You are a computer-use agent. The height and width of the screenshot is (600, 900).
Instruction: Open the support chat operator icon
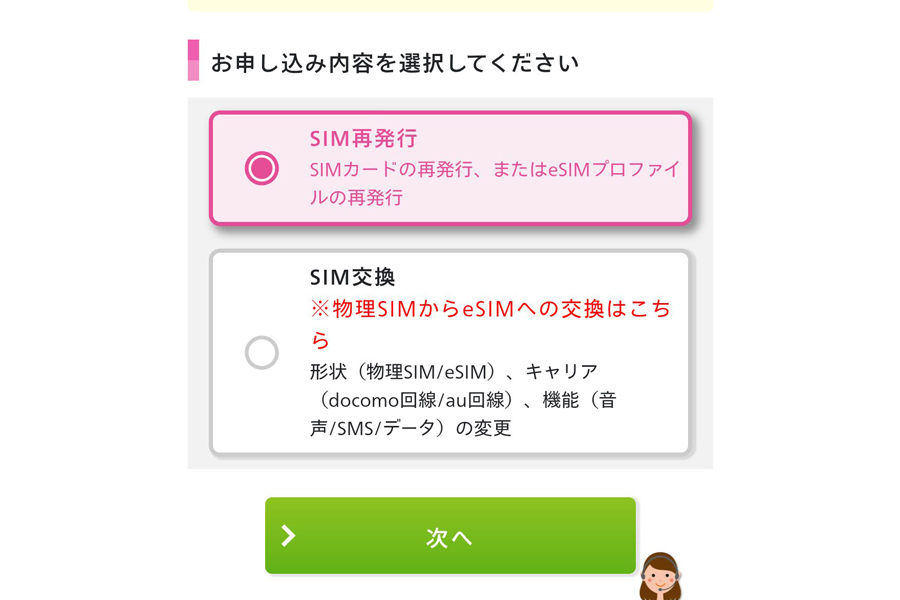(660, 578)
